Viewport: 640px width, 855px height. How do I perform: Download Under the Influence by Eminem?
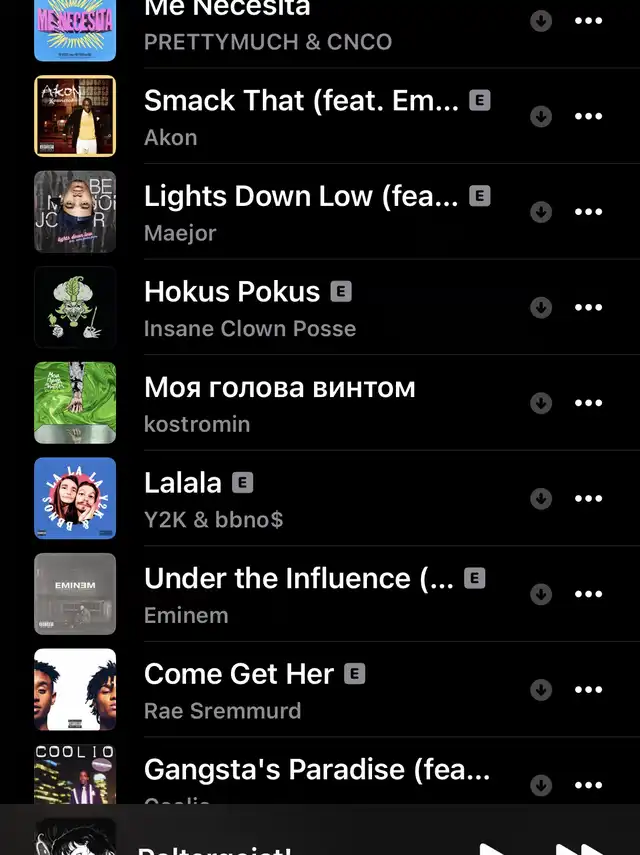click(x=541, y=595)
